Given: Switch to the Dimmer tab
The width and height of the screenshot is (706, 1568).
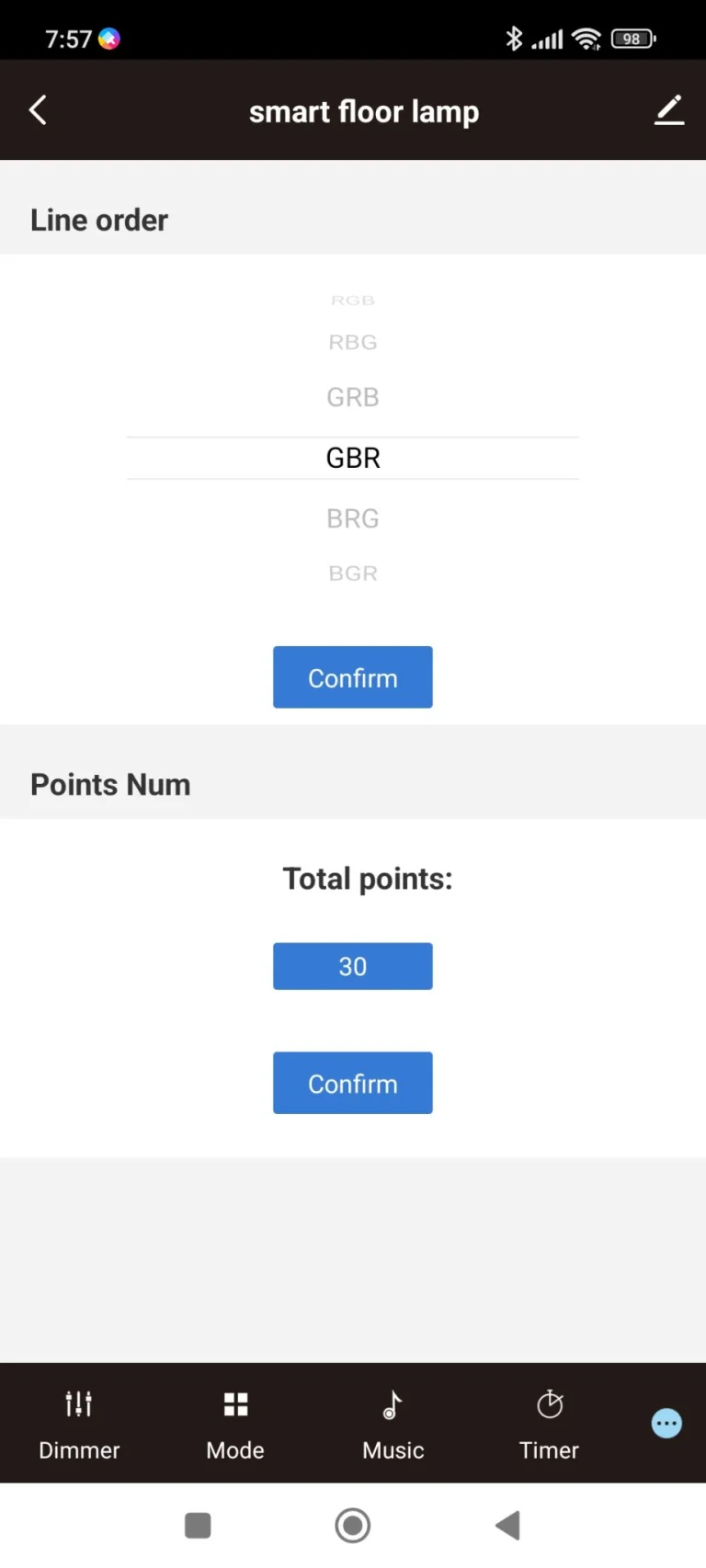Looking at the screenshot, I should [79, 1423].
